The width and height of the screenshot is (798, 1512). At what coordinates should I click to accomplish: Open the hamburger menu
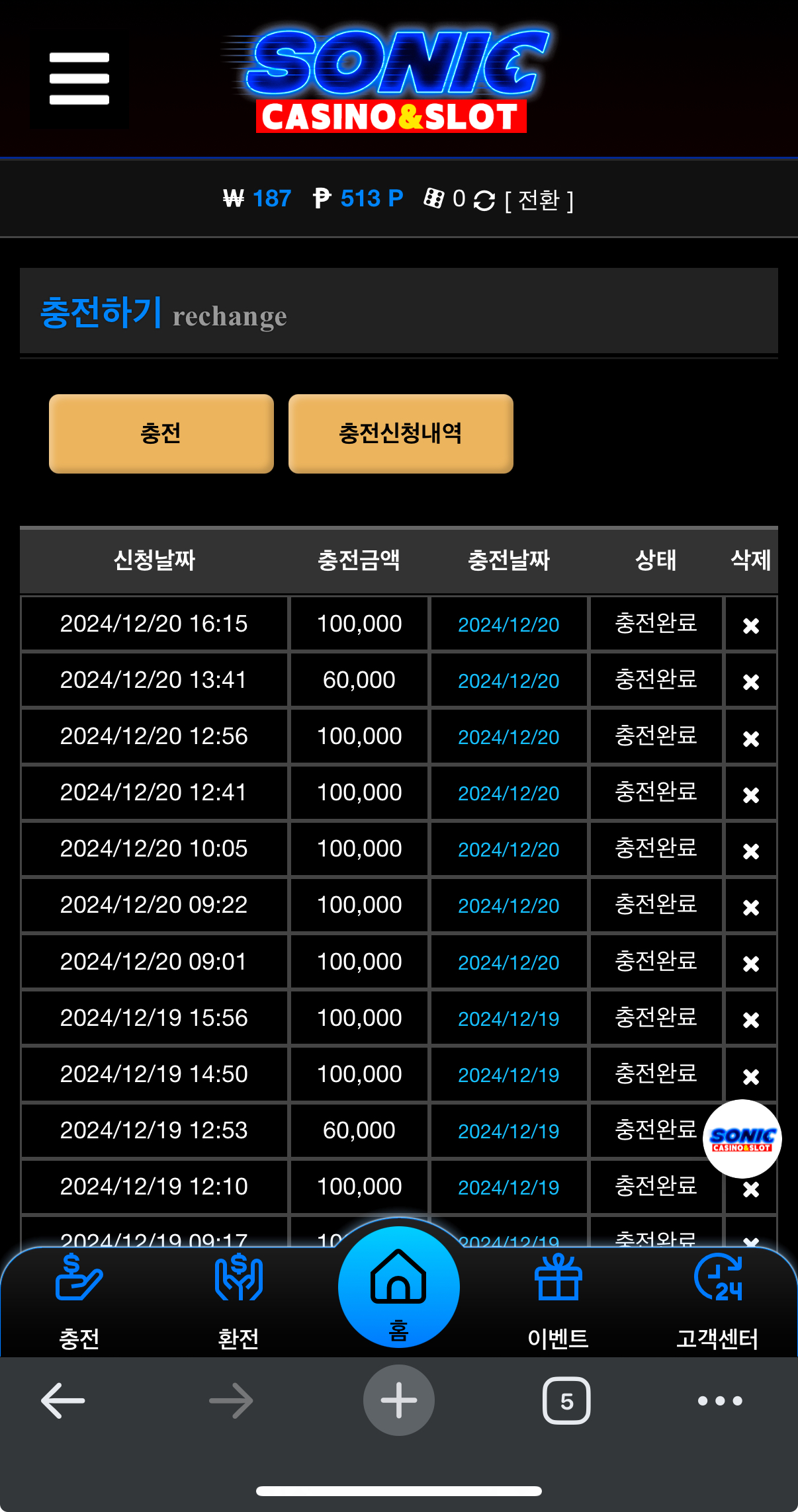click(79, 79)
